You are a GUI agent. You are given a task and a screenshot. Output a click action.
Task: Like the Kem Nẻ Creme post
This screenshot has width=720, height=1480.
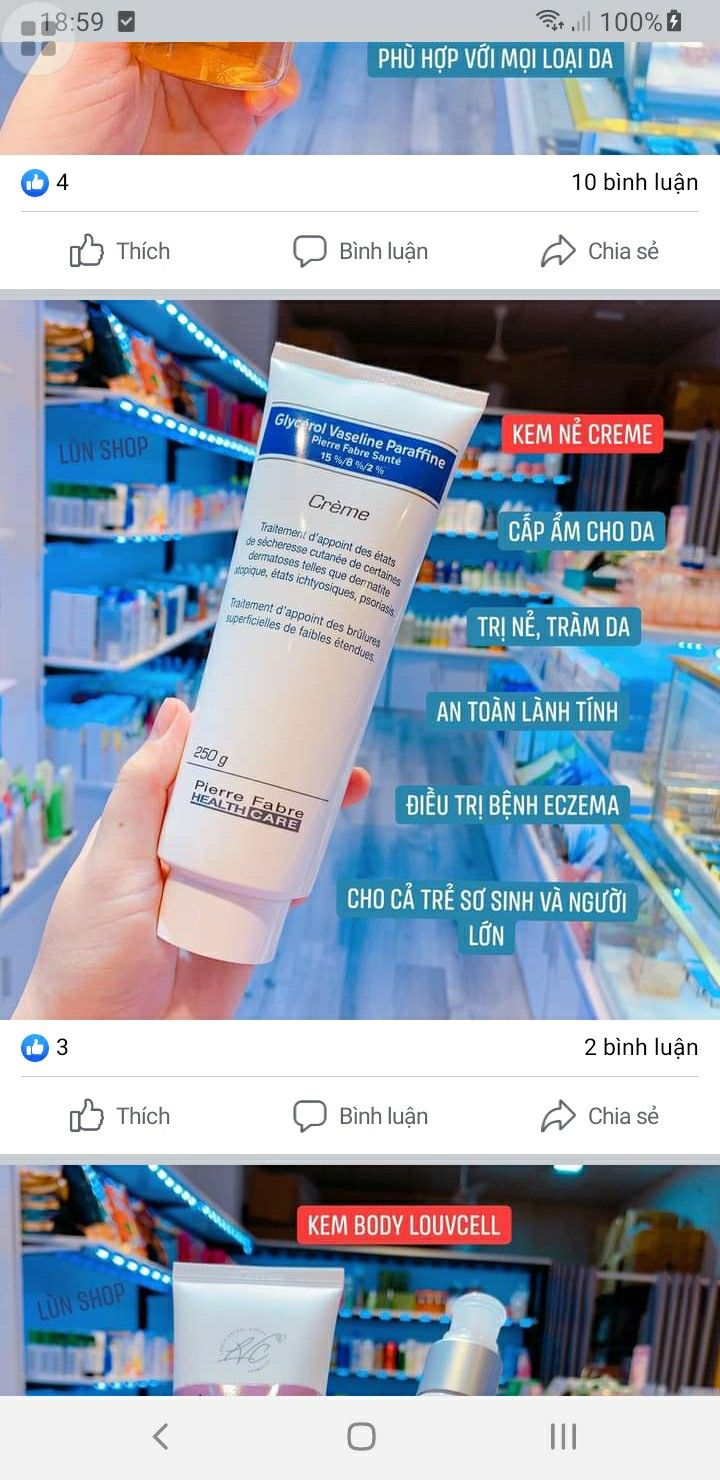click(x=120, y=1116)
